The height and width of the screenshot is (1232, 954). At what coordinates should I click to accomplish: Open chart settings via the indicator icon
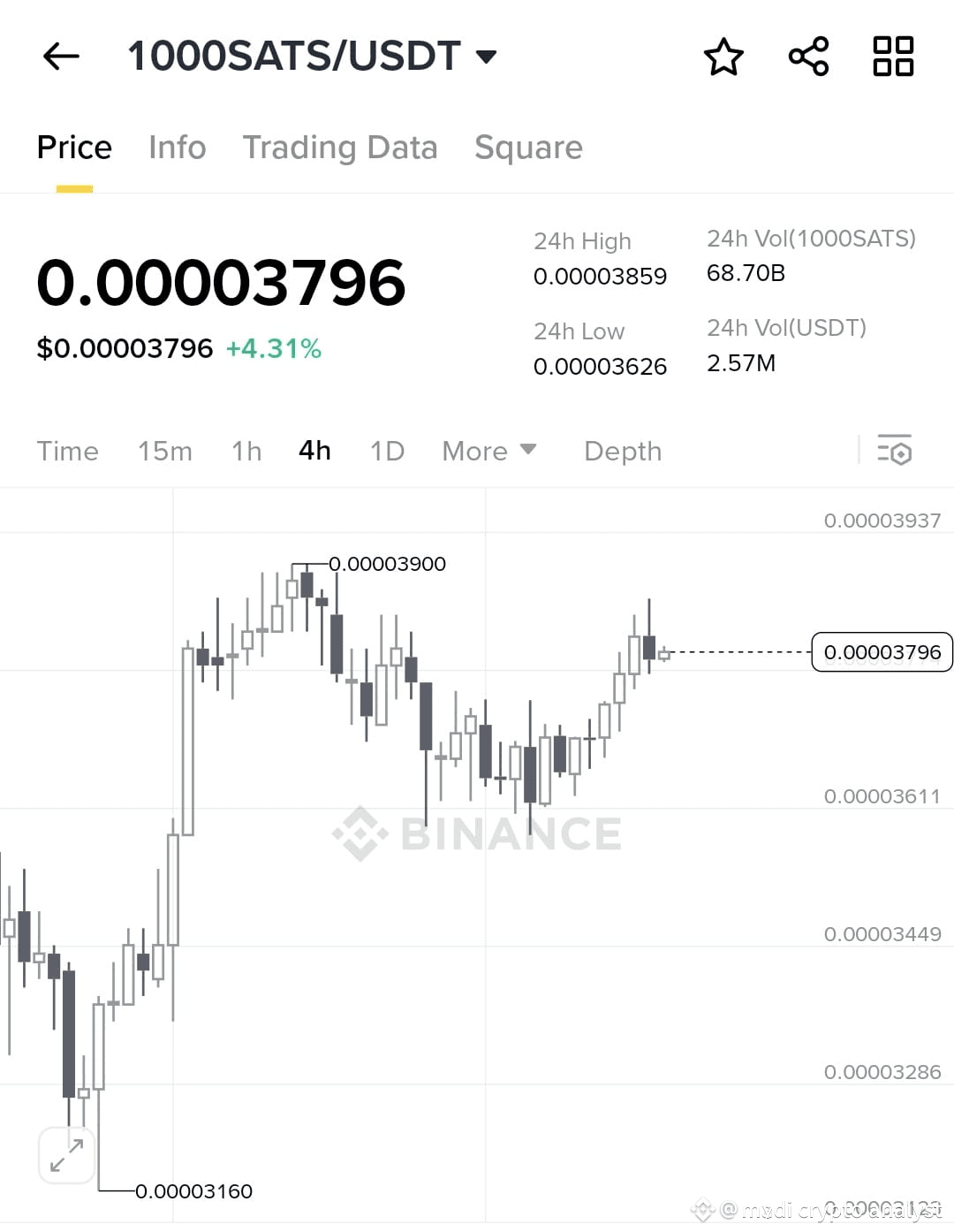[x=895, y=451]
